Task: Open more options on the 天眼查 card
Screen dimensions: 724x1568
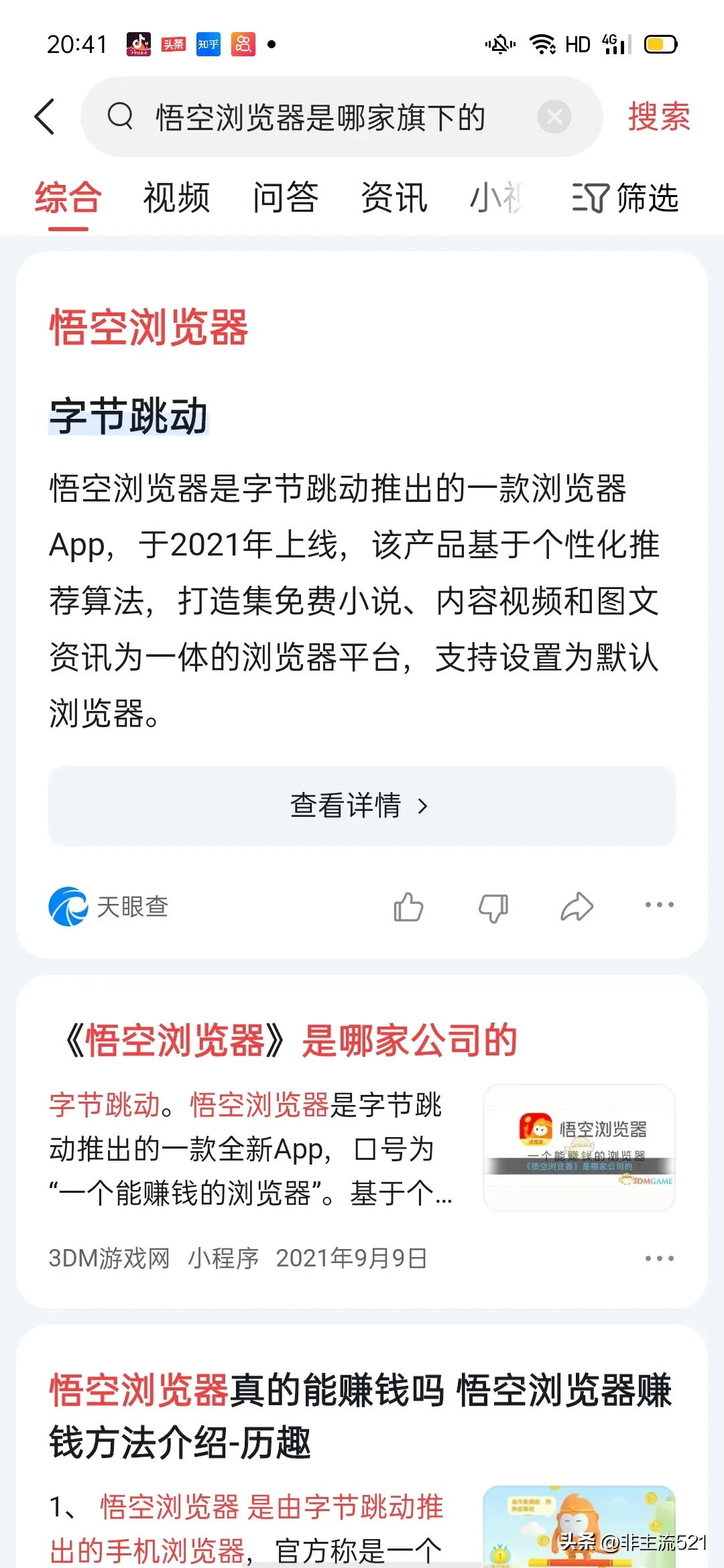Action: (659, 905)
